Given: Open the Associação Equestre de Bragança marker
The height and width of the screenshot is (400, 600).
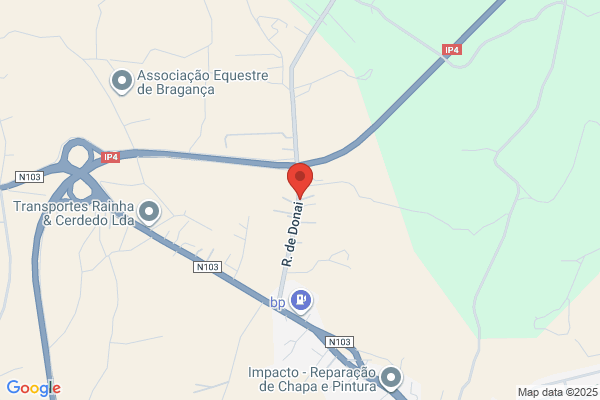Looking at the screenshot, I should tap(122, 82).
